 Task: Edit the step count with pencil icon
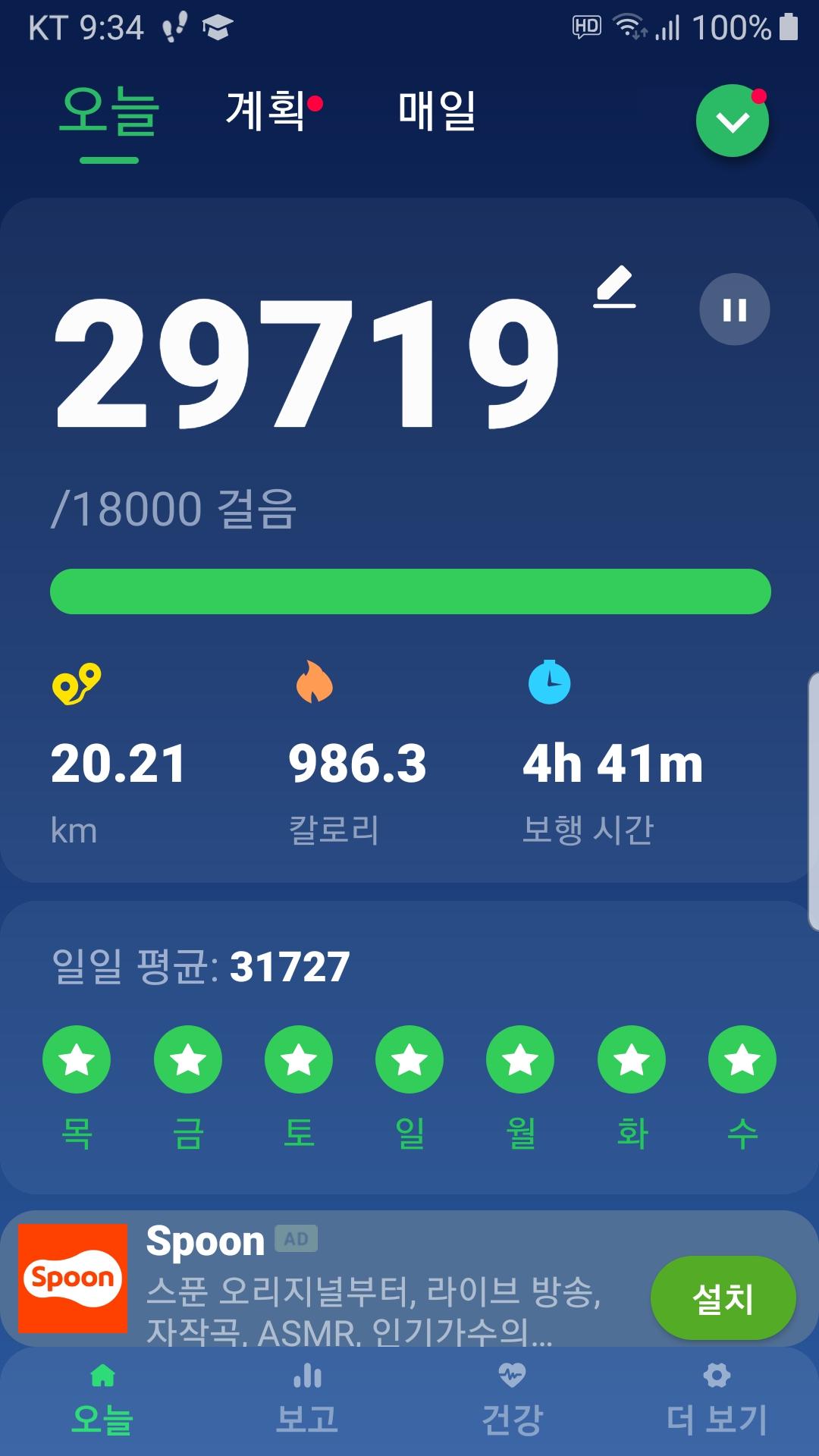614,287
